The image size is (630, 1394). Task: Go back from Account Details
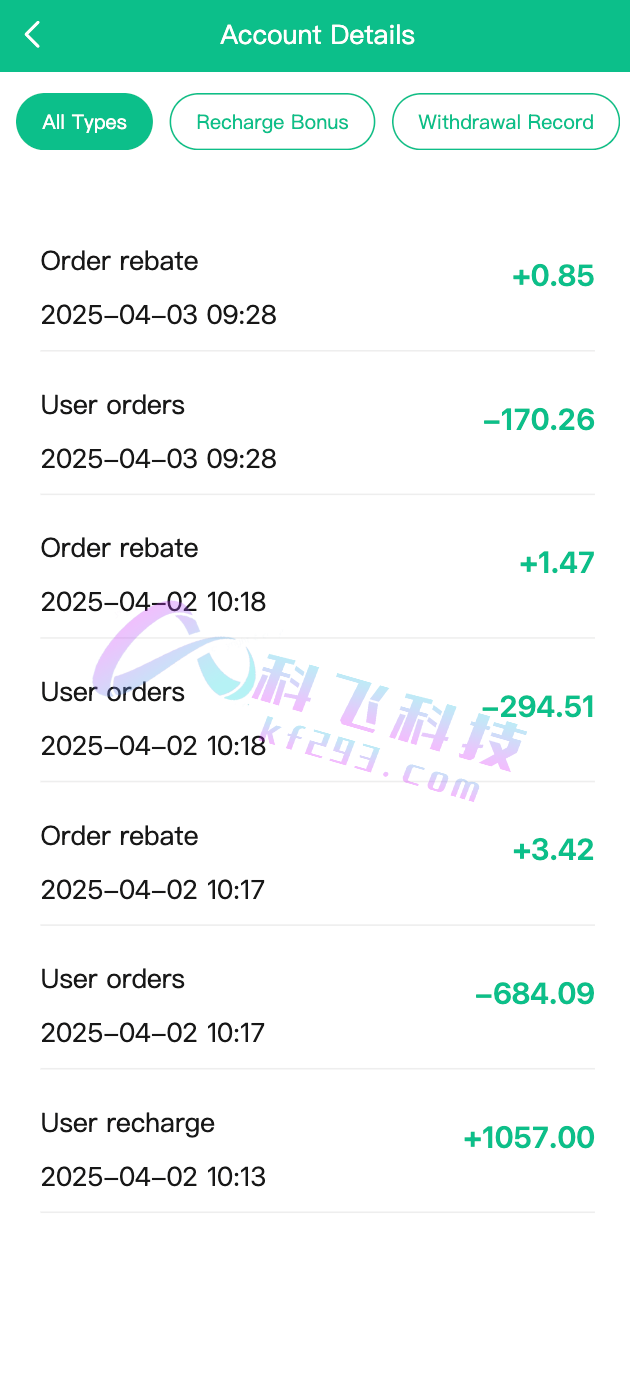(x=32, y=35)
